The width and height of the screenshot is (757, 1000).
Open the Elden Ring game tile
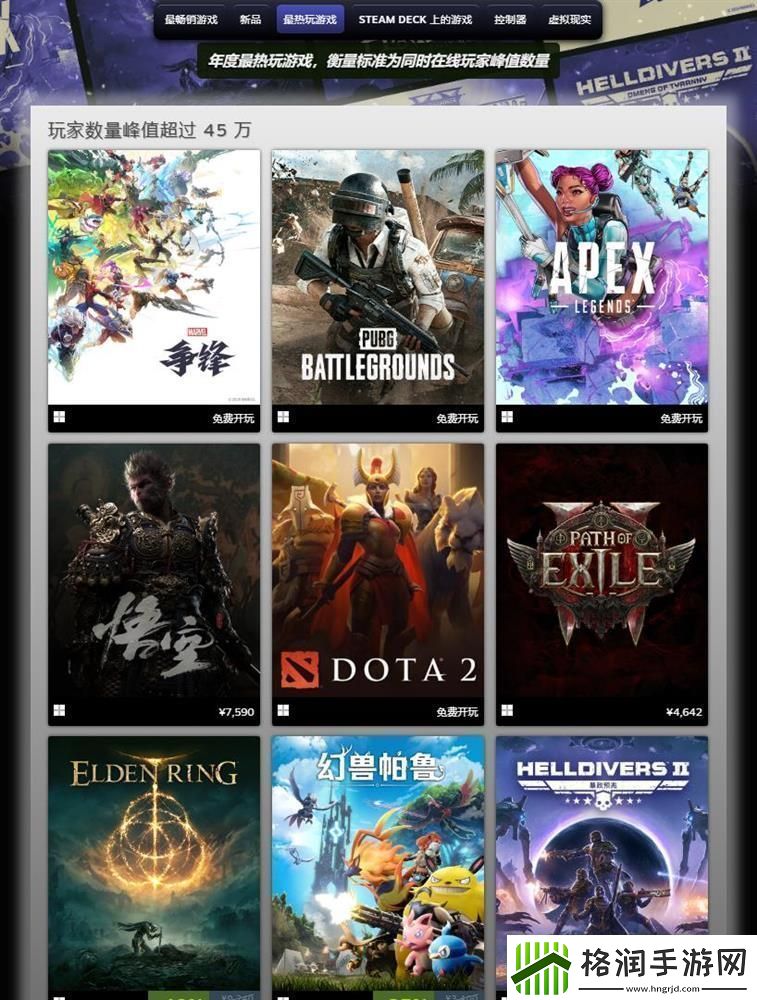[x=154, y=860]
